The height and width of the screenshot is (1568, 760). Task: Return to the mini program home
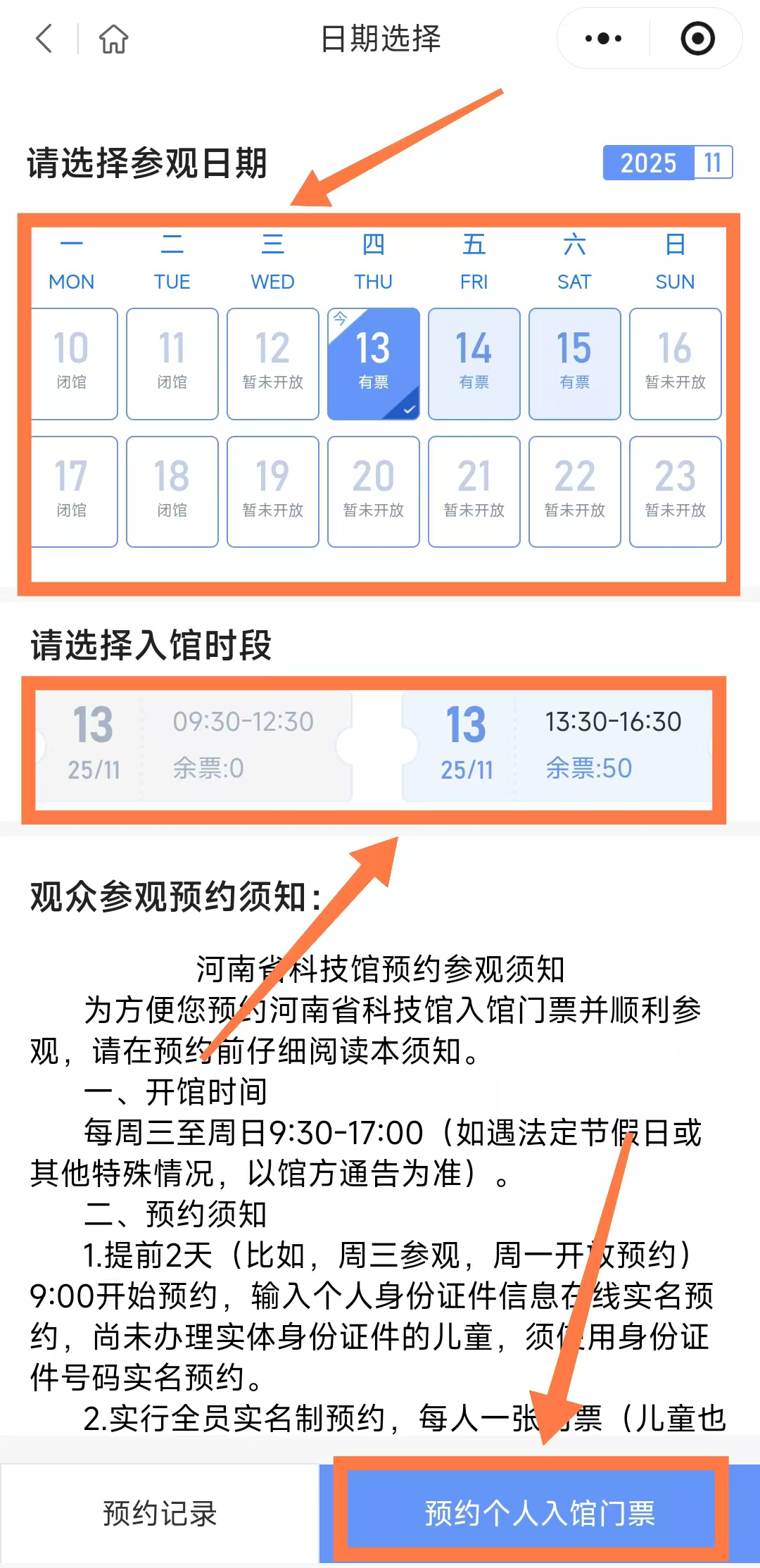[113, 39]
